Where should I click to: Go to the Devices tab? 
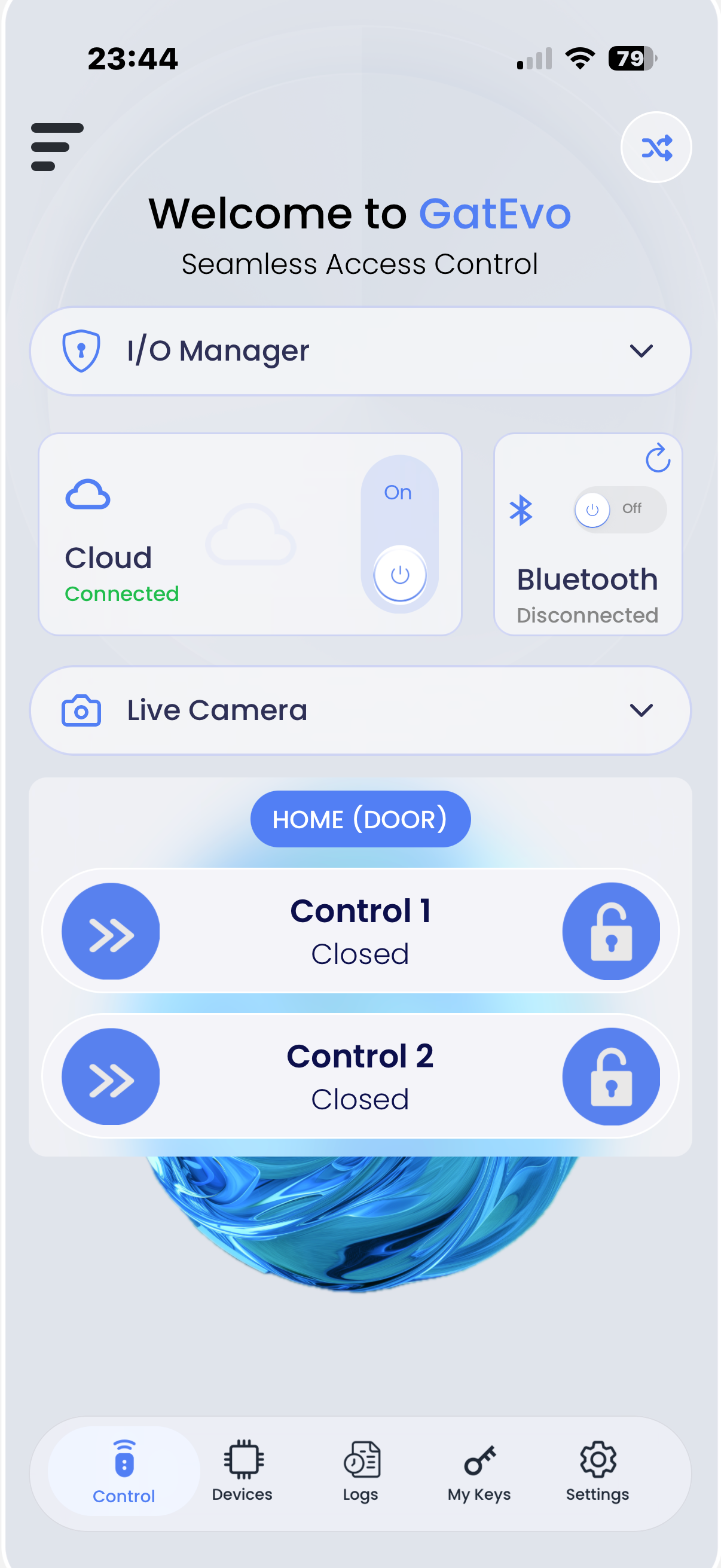point(242,1471)
